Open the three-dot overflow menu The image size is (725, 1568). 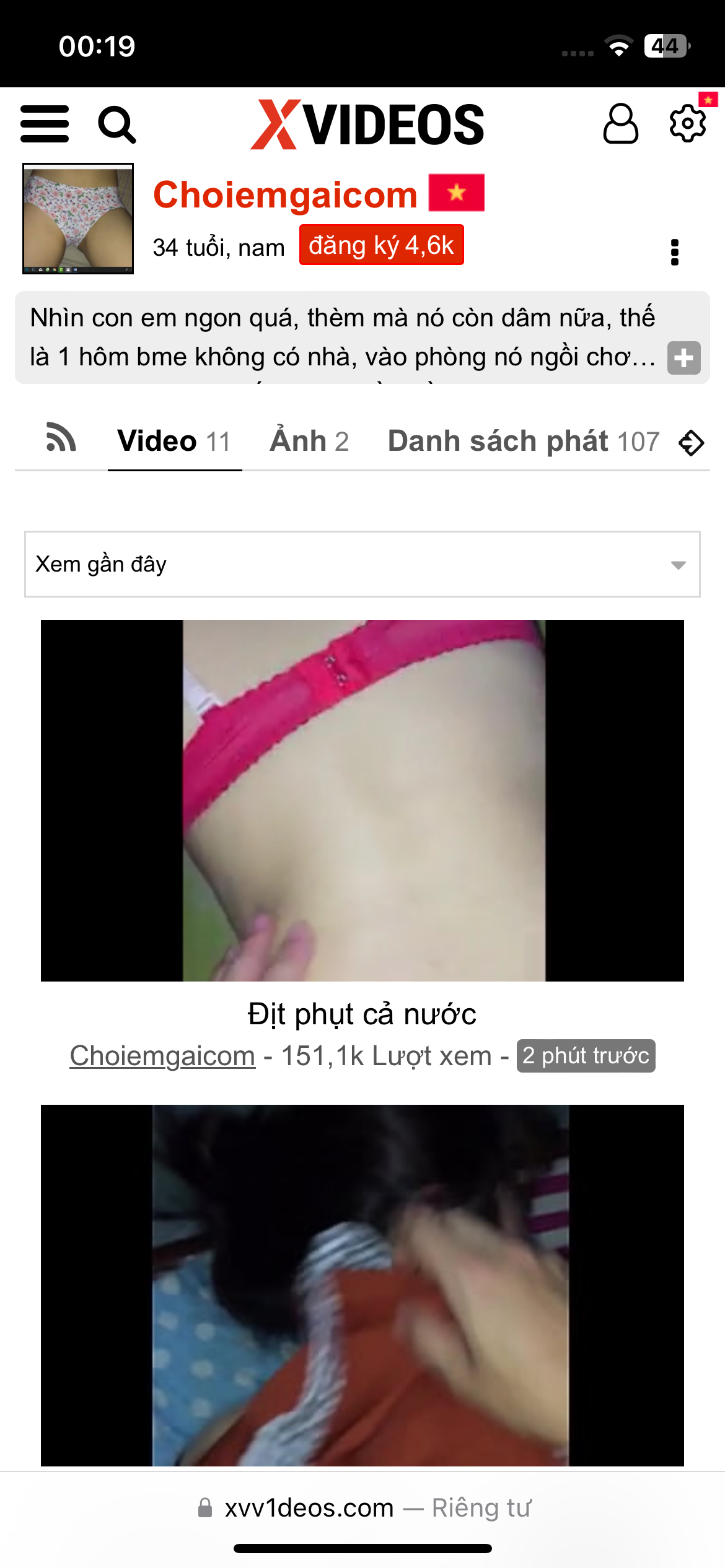click(675, 253)
